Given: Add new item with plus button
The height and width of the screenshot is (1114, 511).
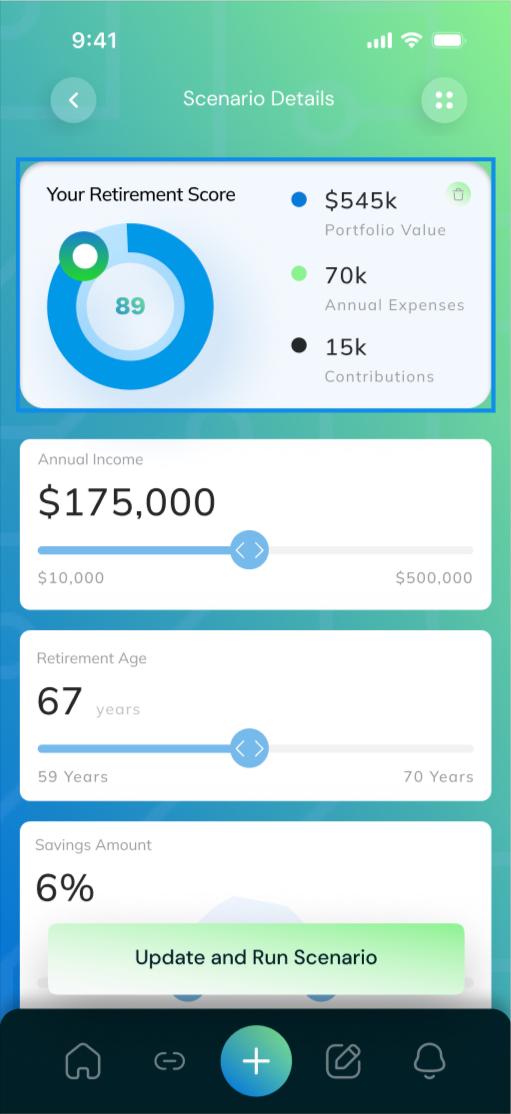Looking at the screenshot, I should tap(256, 1061).
